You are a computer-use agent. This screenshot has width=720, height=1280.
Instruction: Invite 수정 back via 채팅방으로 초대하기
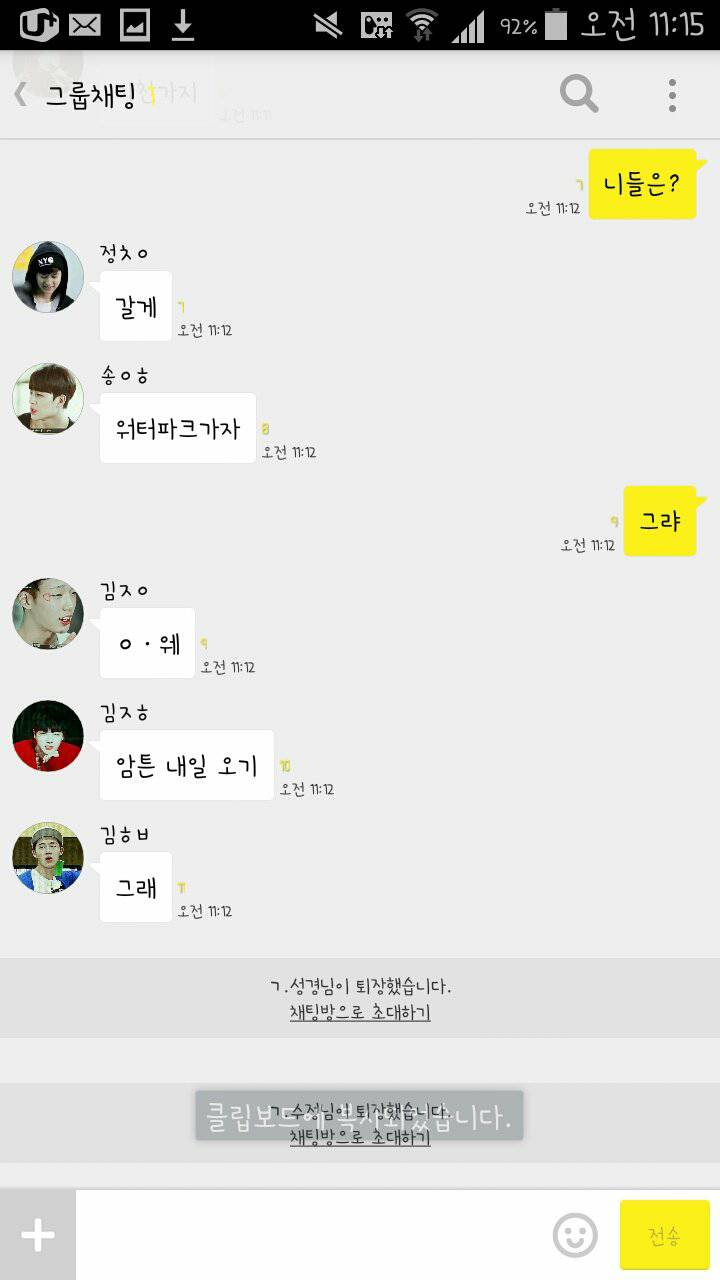360,1138
